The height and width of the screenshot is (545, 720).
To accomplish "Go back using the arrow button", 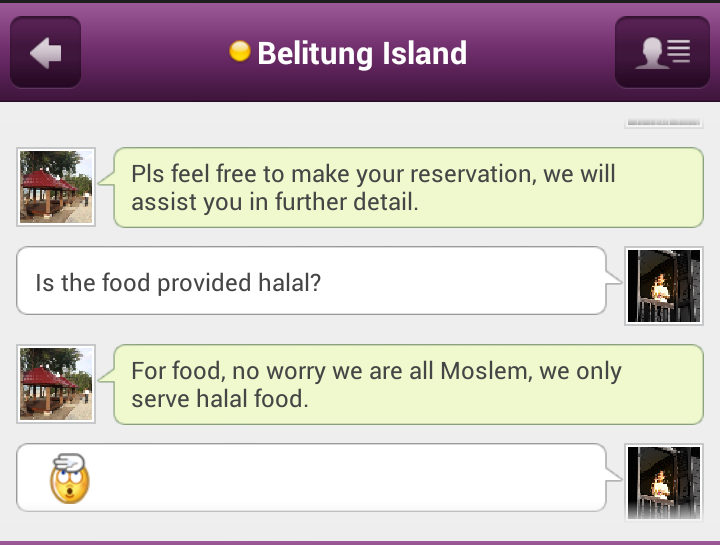I will coord(46,53).
